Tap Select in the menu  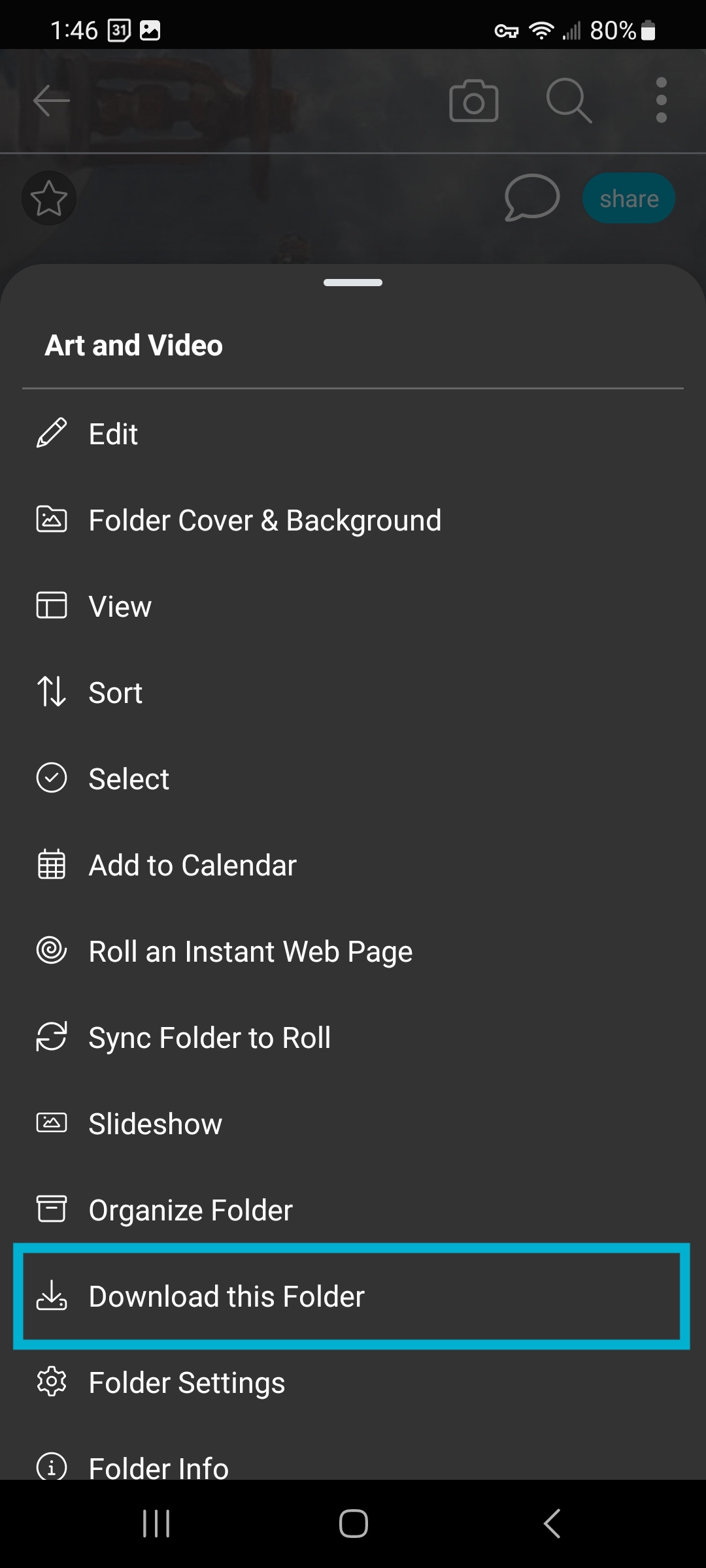tap(353, 779)
